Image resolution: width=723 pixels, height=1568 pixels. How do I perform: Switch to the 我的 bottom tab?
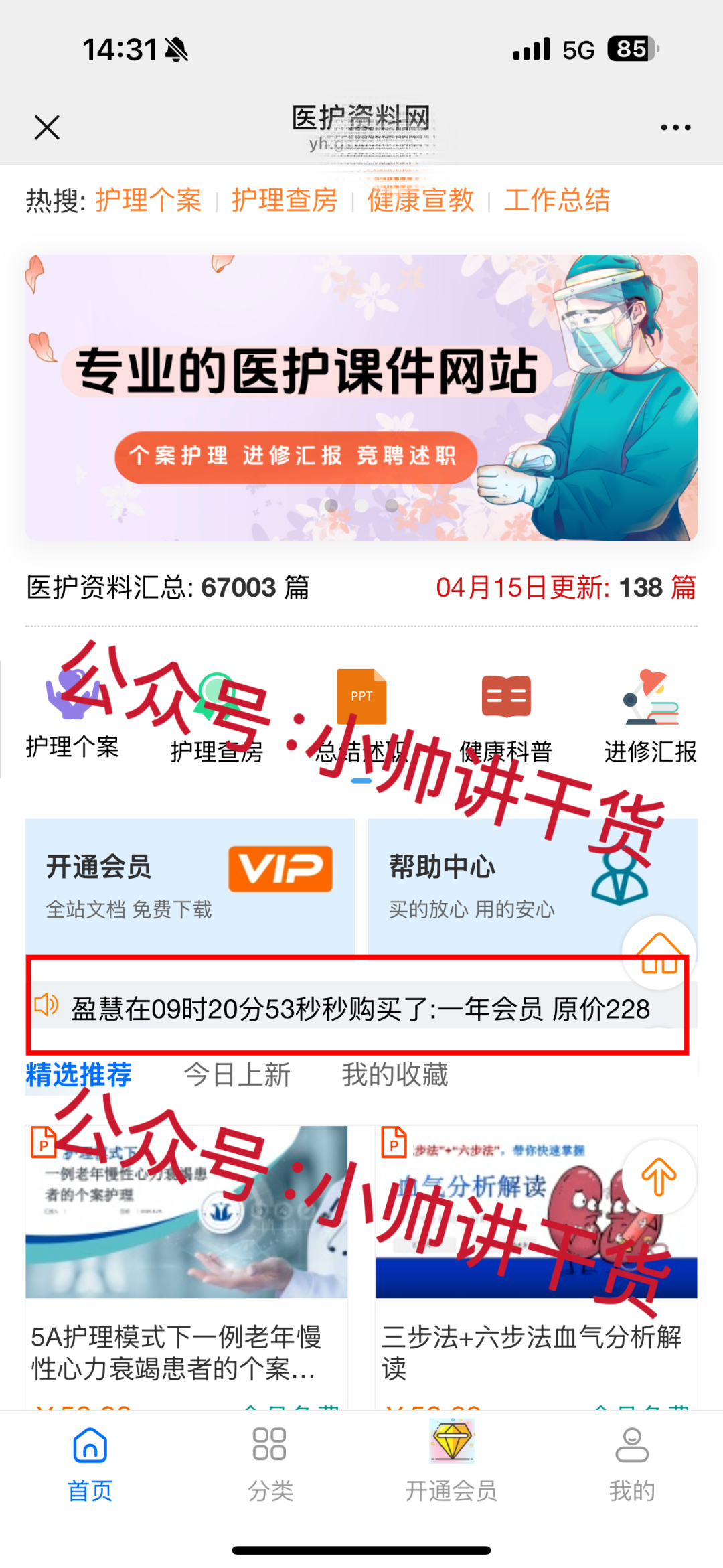(632, 1464)
